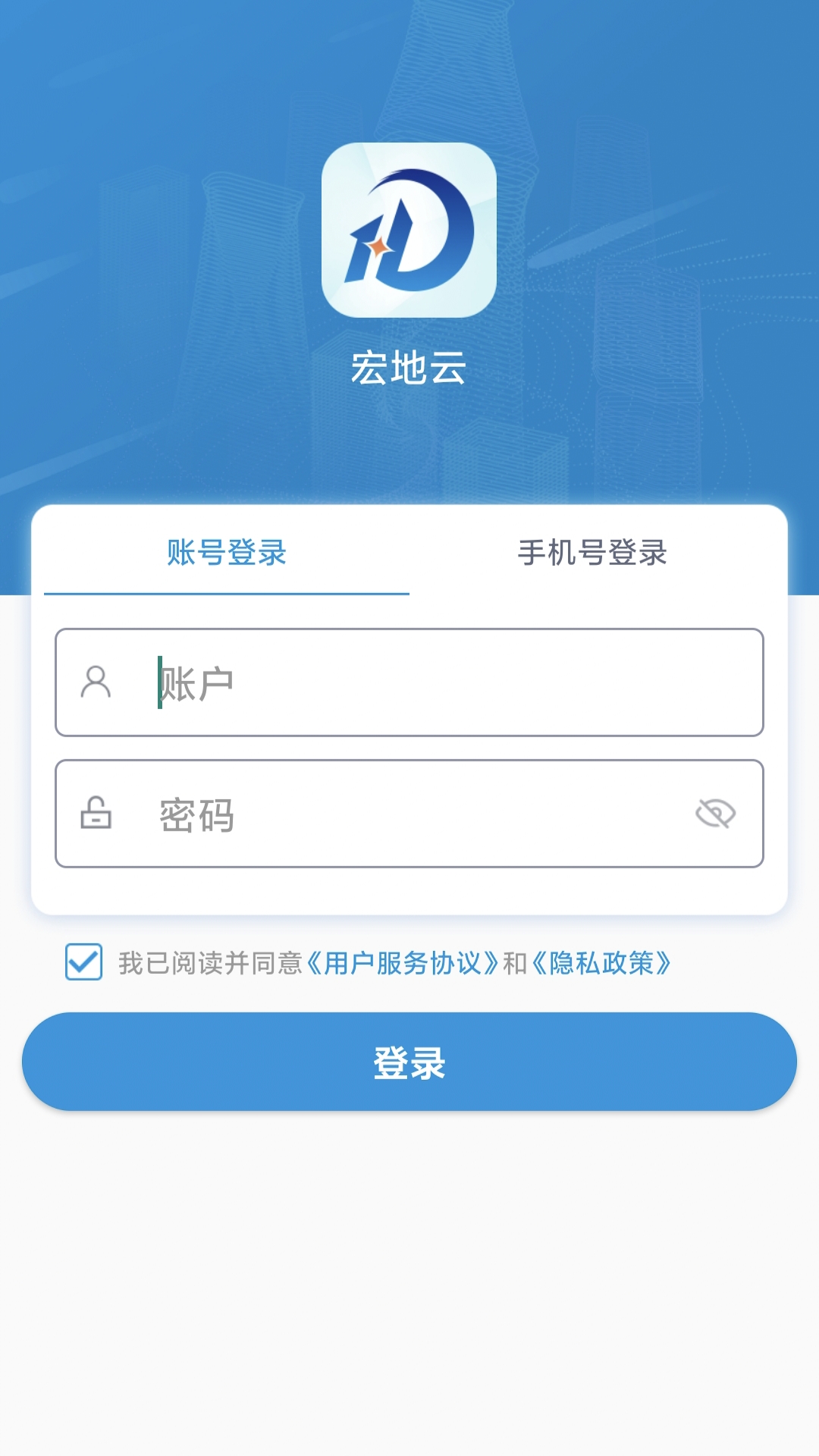Tap the 登录 button
The height and width of the screenshot is (1456, 819).
point(409,1062)
